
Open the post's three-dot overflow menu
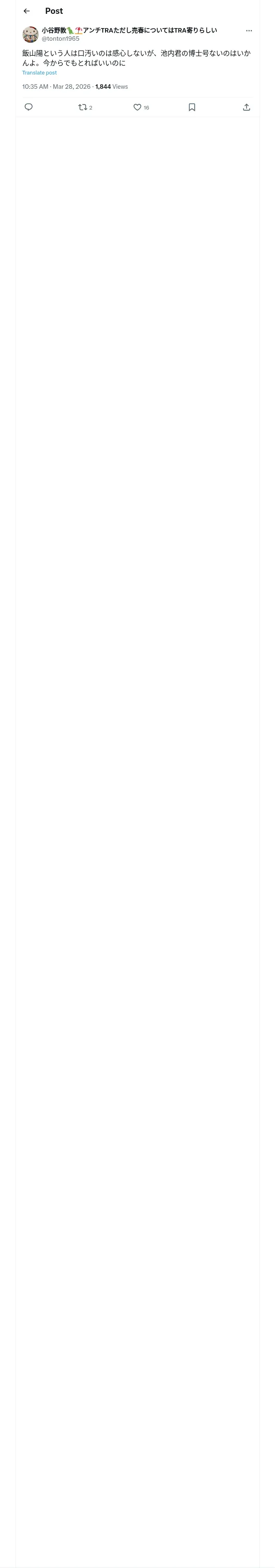pos(249,31)
